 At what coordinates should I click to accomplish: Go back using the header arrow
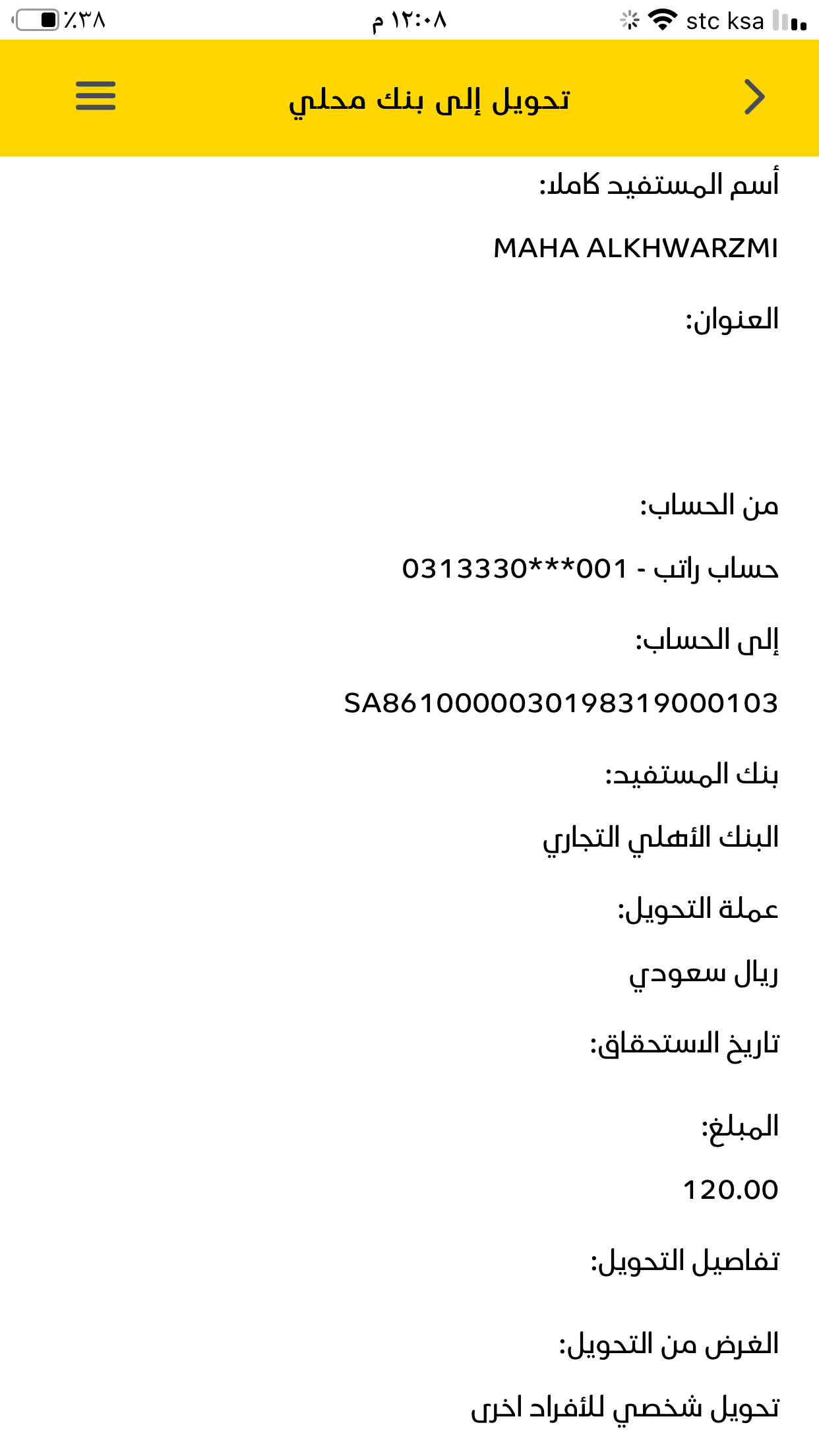click(x=754, y=97)
